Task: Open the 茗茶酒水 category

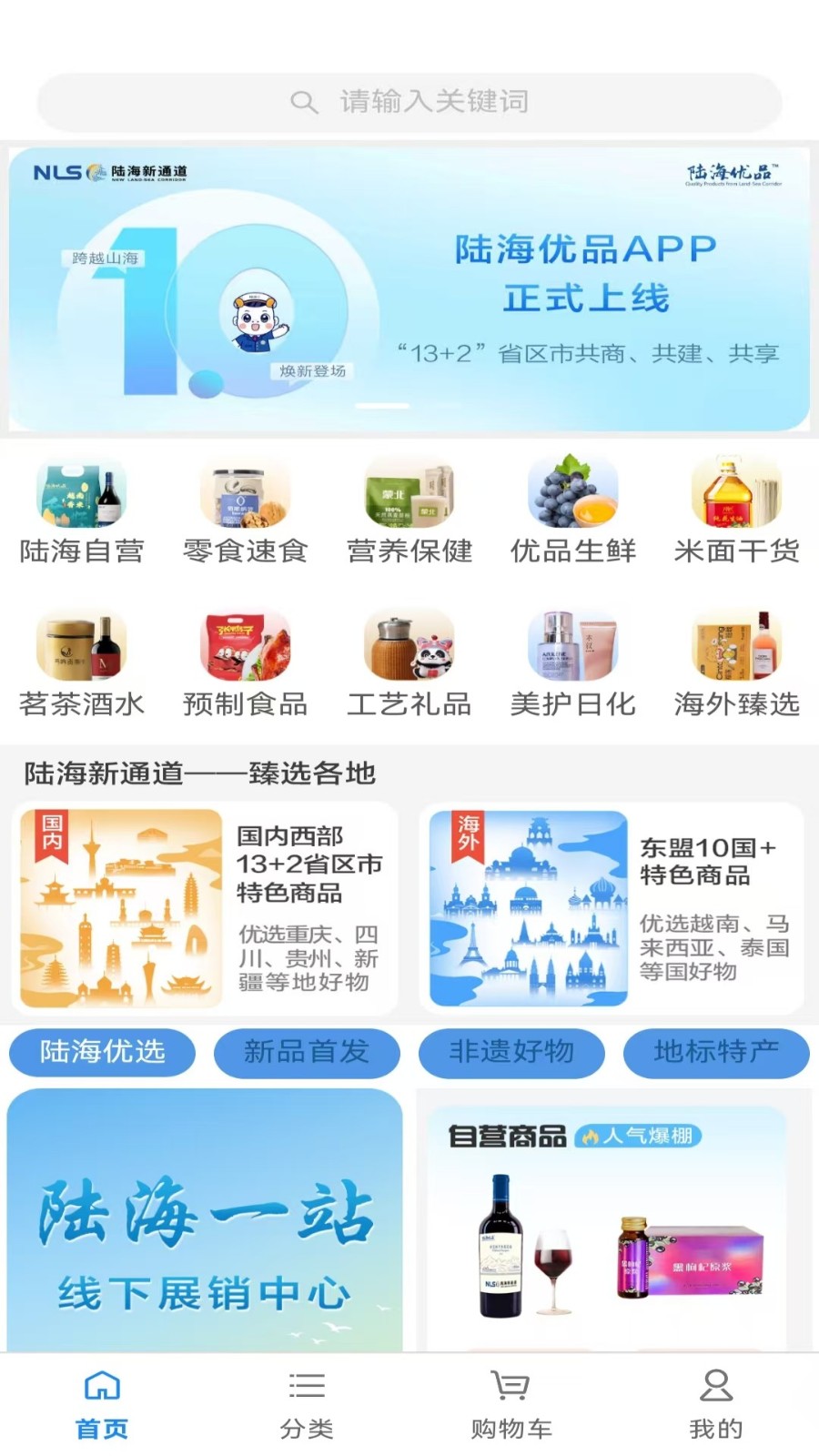Action: point(82,664)
